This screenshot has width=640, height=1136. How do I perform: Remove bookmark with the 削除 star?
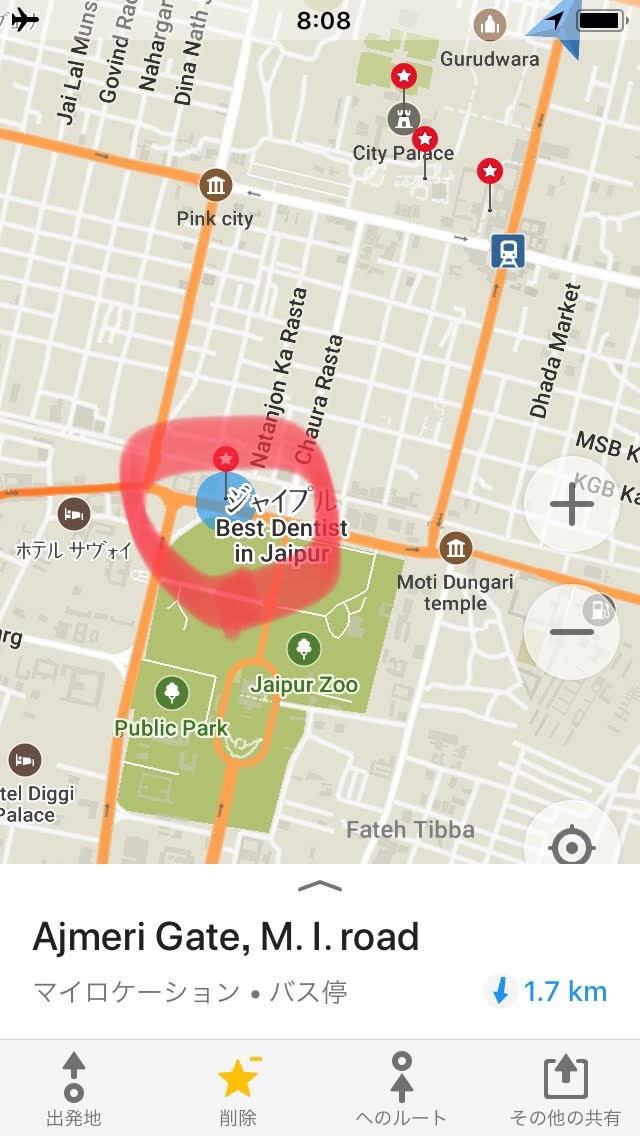click(x=238, y=1088)
